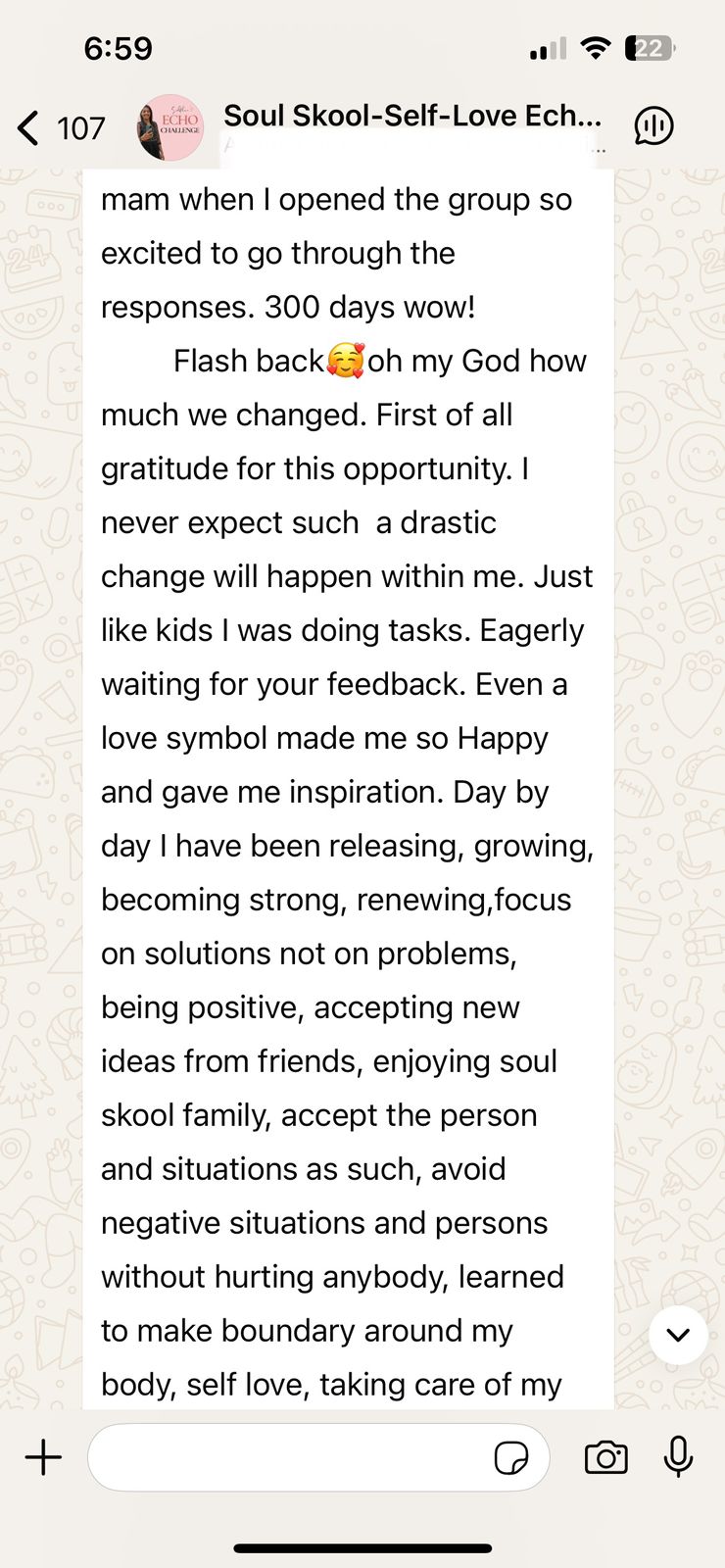The width and height of the screenshot is (725, 1568).
Task: Open Soul Skool-Self-Love group info
Action: click(x=411, y=118)
